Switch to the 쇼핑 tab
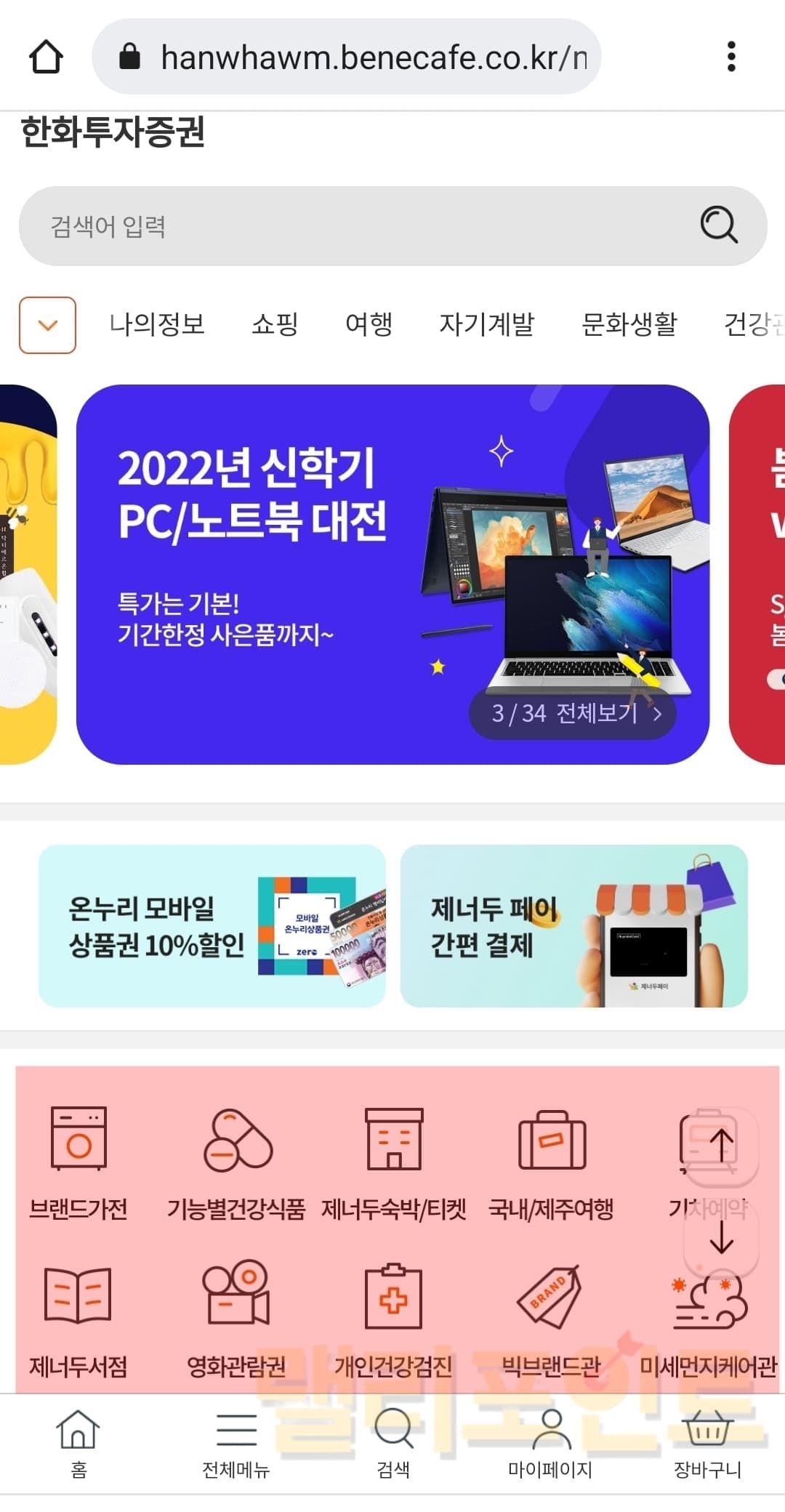 (275, 323)
